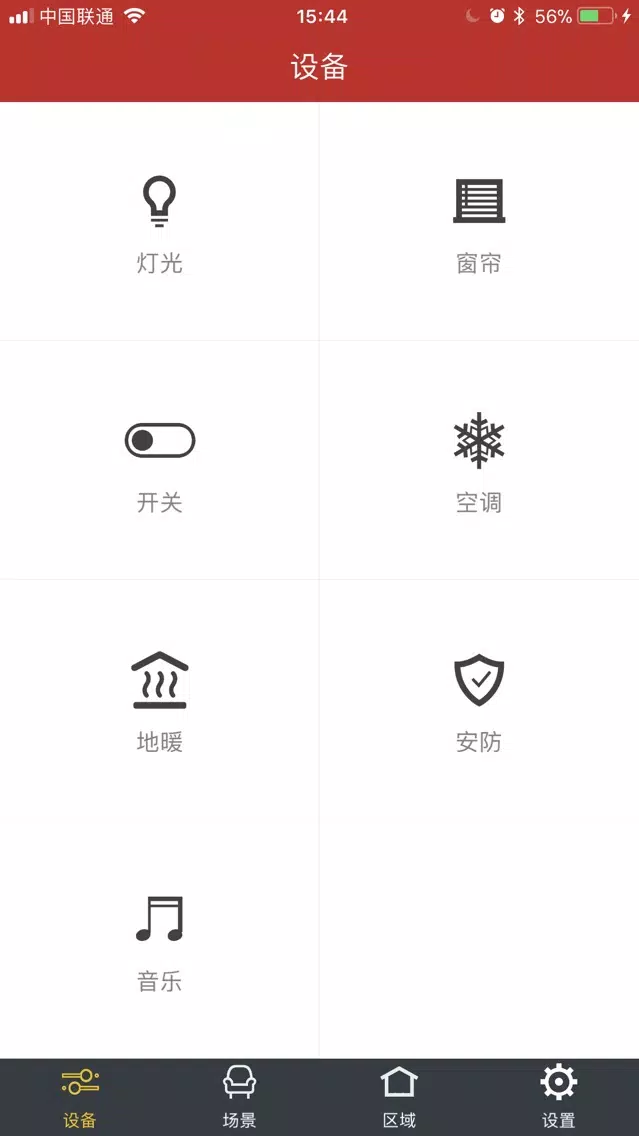Open the 空调 air conditioner category
639x1136 pixels.
click(479, 460)
